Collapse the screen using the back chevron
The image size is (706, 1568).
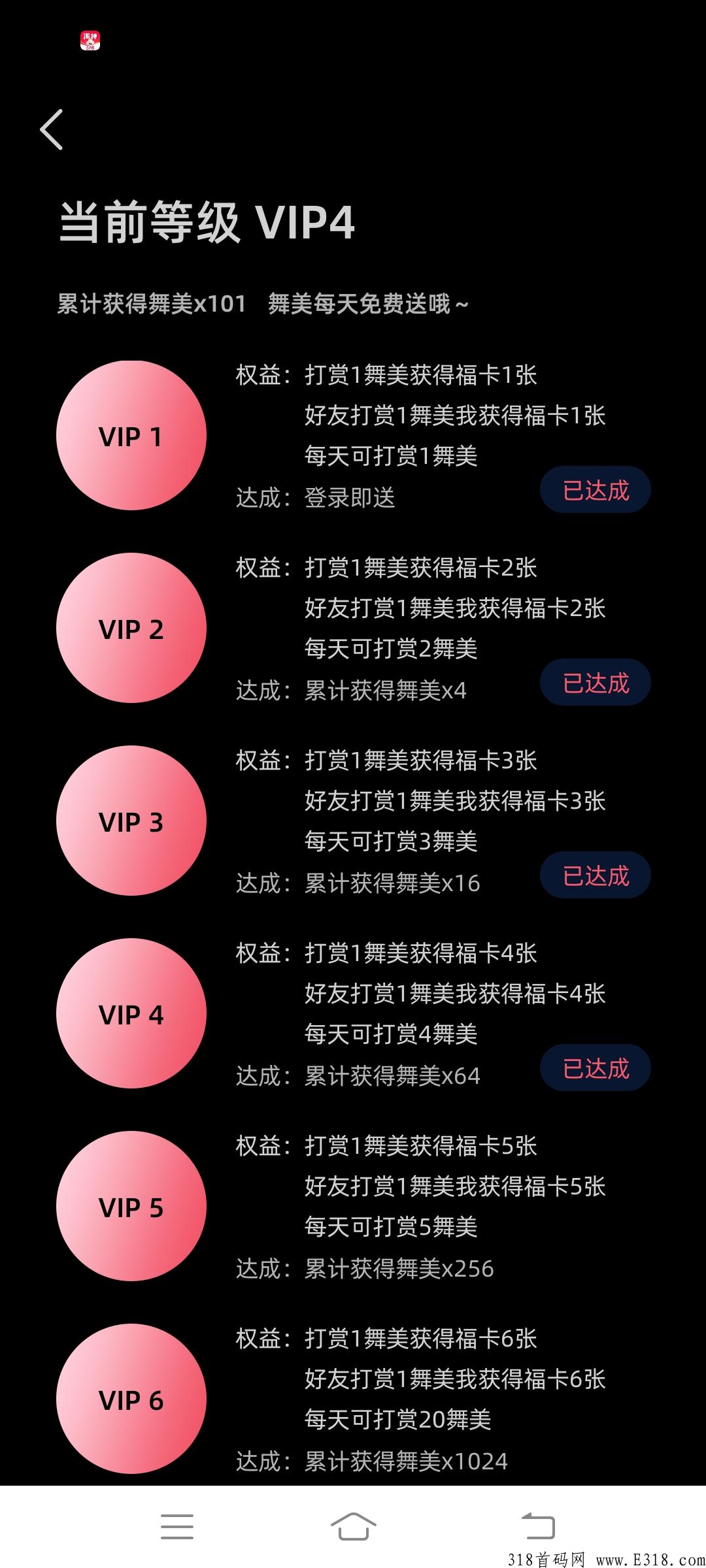[51, 129]
